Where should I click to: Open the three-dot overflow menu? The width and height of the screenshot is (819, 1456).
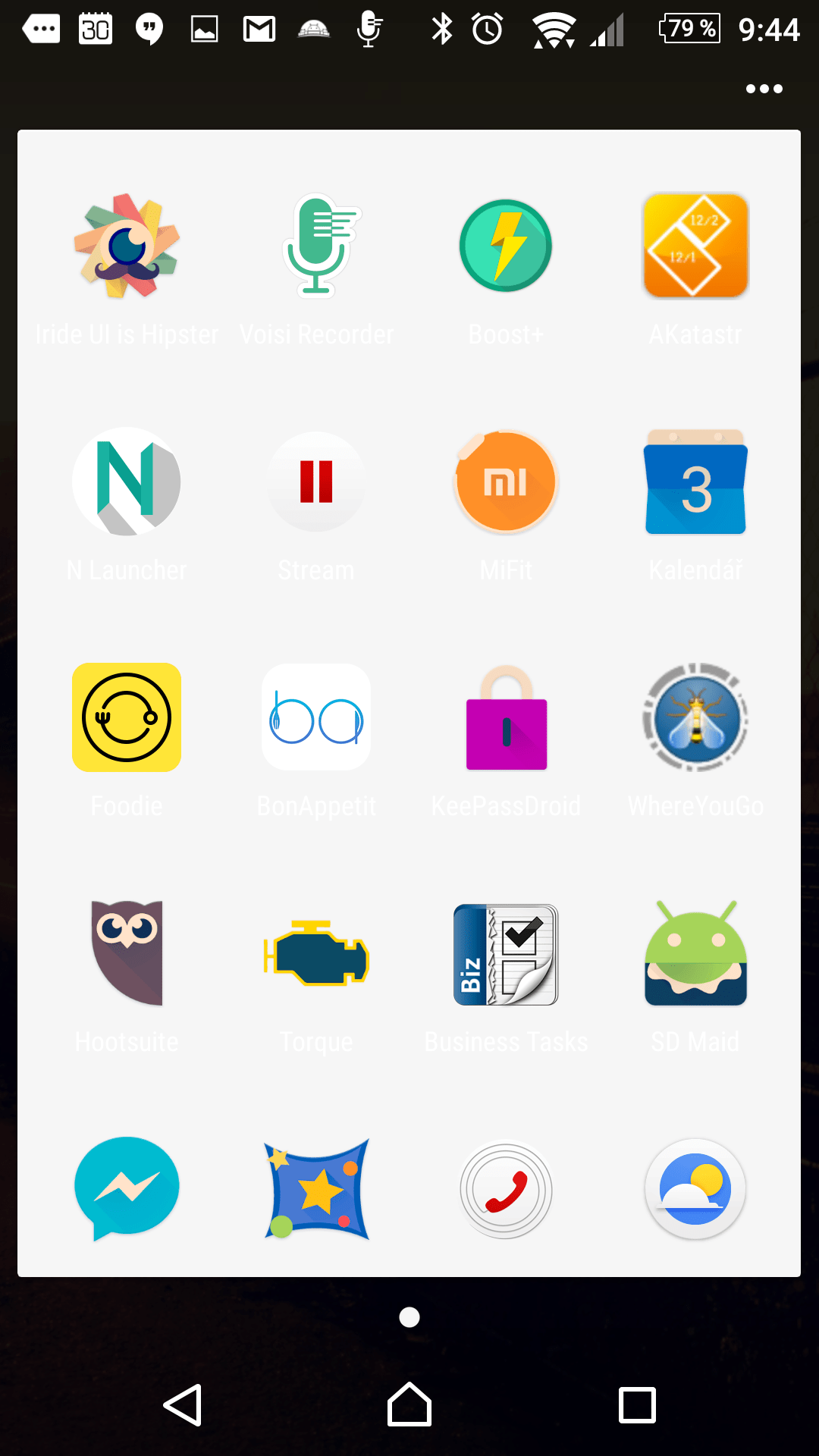(x=764, y=89)
